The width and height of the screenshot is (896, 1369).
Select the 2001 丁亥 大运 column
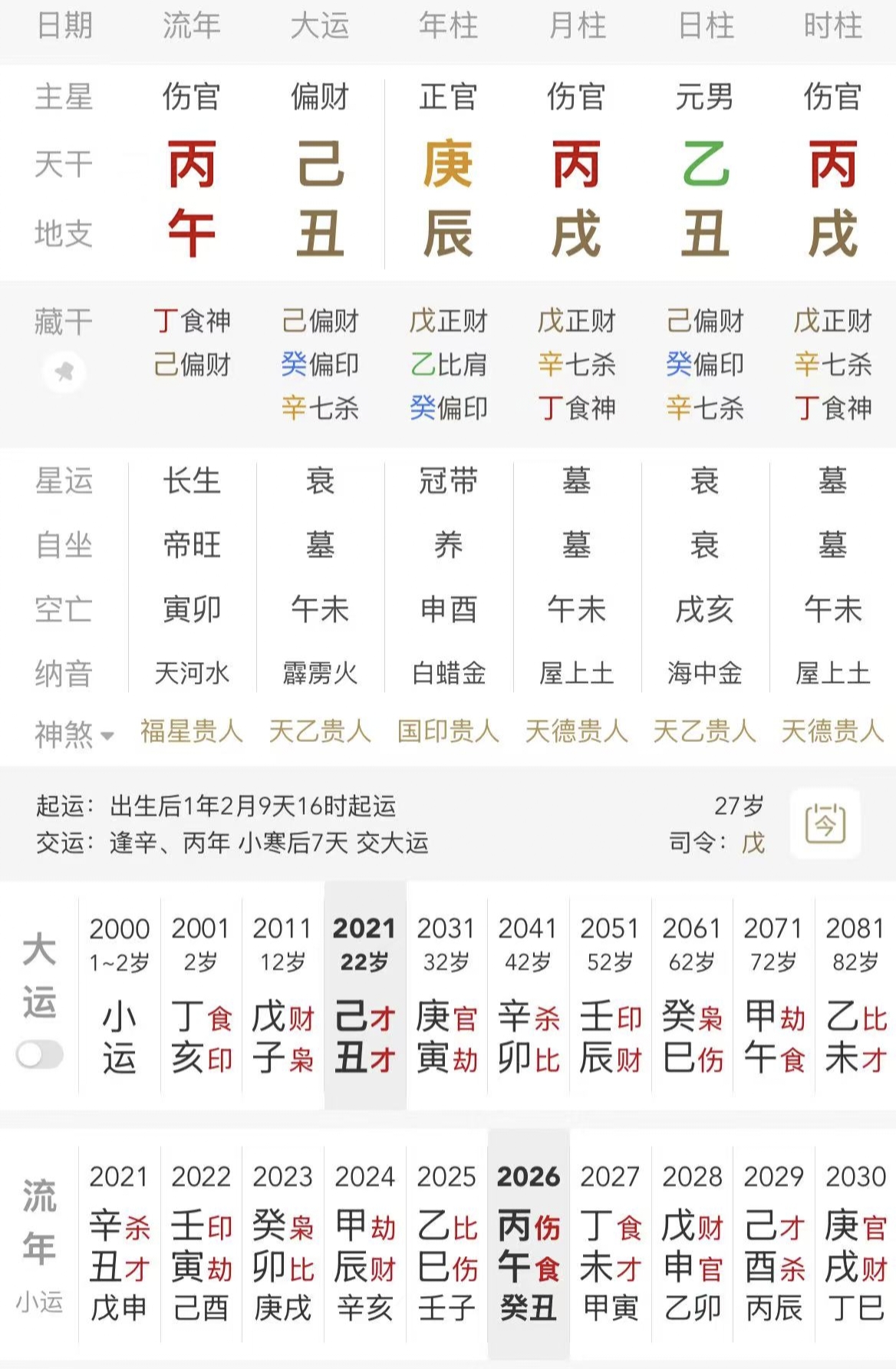point(201,995)
